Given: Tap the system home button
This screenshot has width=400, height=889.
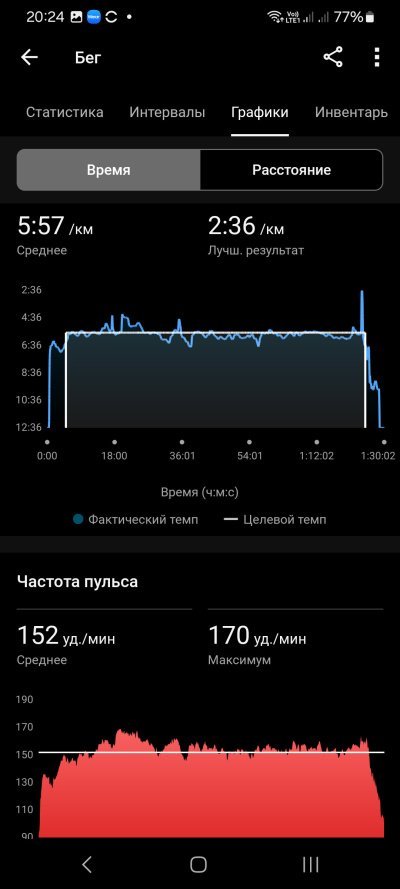Looking at the screenshot, I should click(198, 864).
